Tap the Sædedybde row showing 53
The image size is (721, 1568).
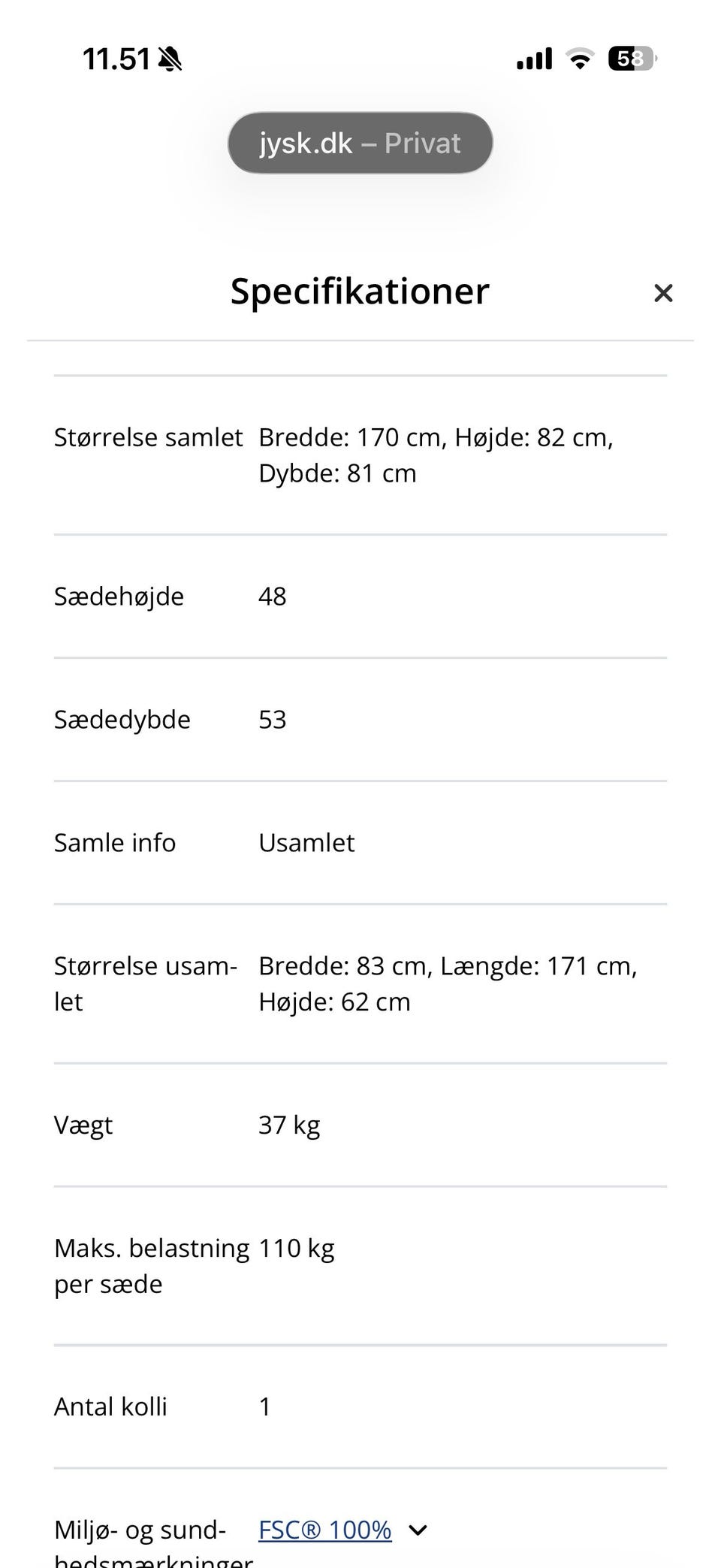[272, 719]
